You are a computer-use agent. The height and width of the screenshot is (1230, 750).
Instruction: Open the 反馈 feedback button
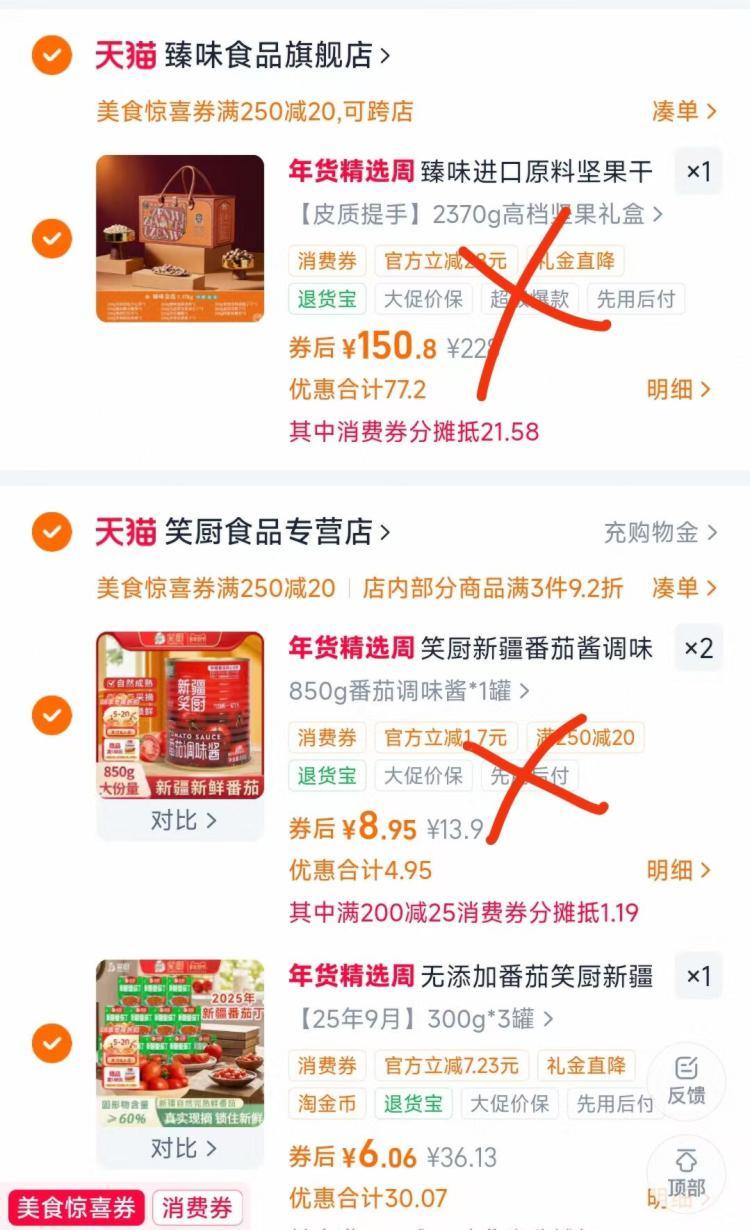[x=686, y=1080]
